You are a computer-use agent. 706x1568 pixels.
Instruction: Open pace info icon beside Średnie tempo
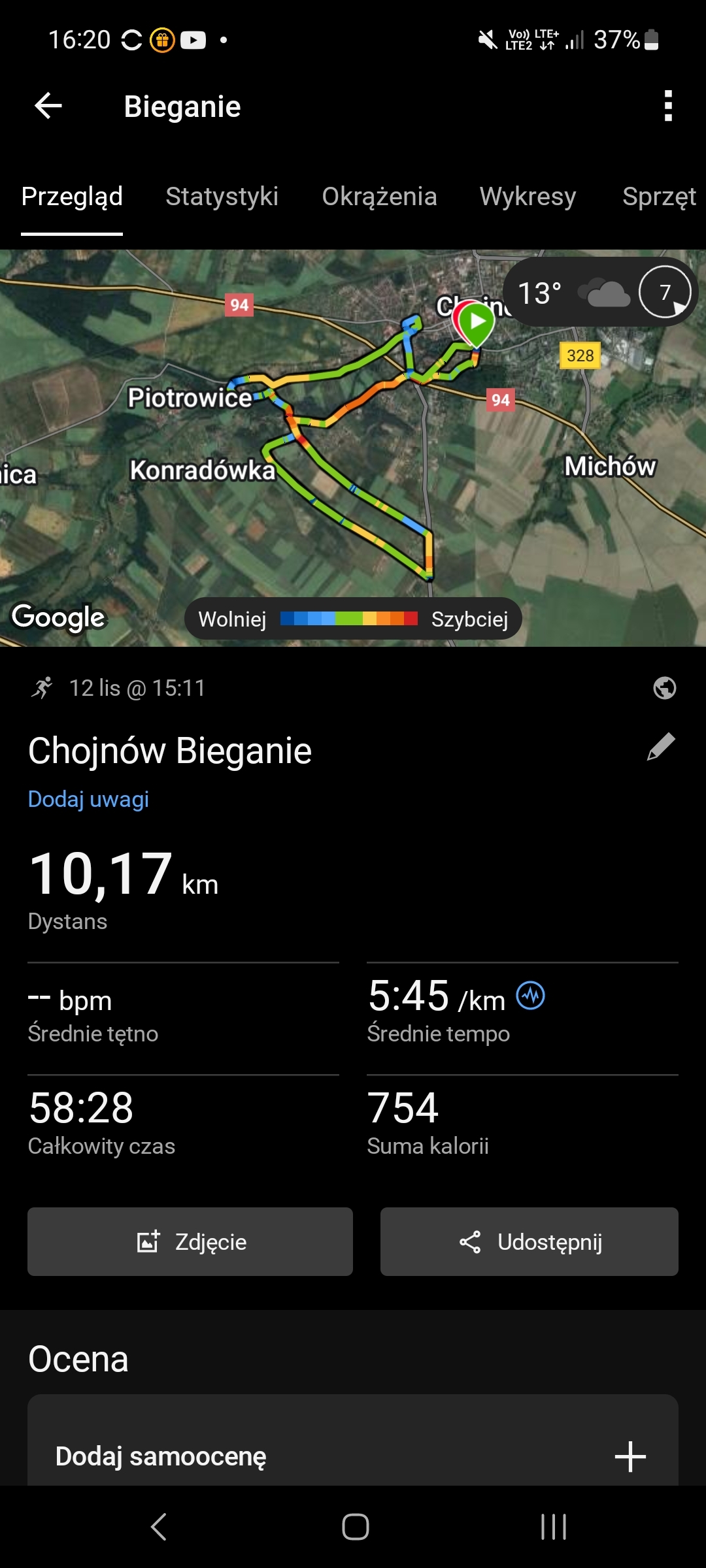[531, 996]
